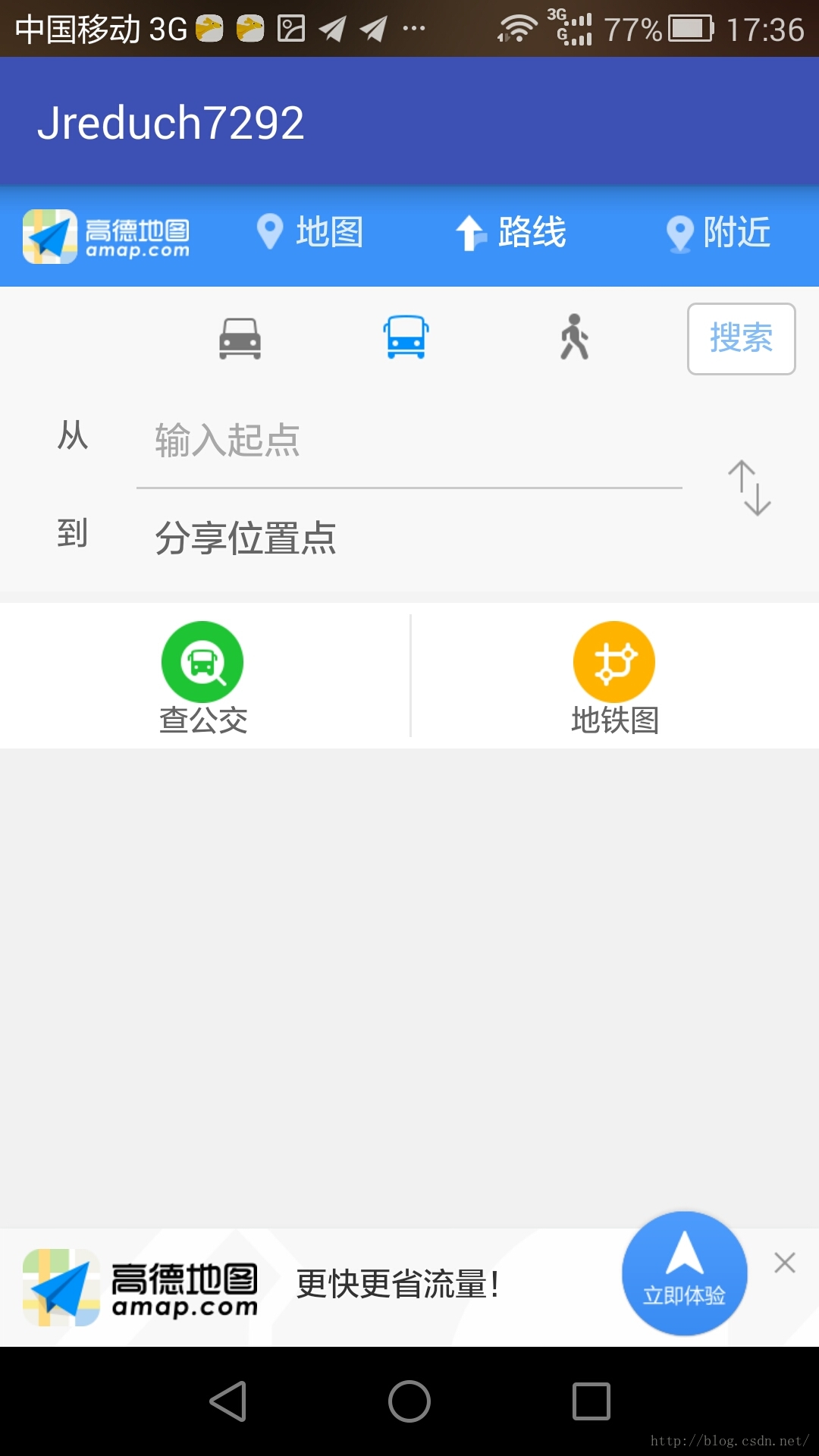The image size is (819, 1456).
Task: Tap the 搜索 button
Action: pyautogui.click(x=741, y=338)
